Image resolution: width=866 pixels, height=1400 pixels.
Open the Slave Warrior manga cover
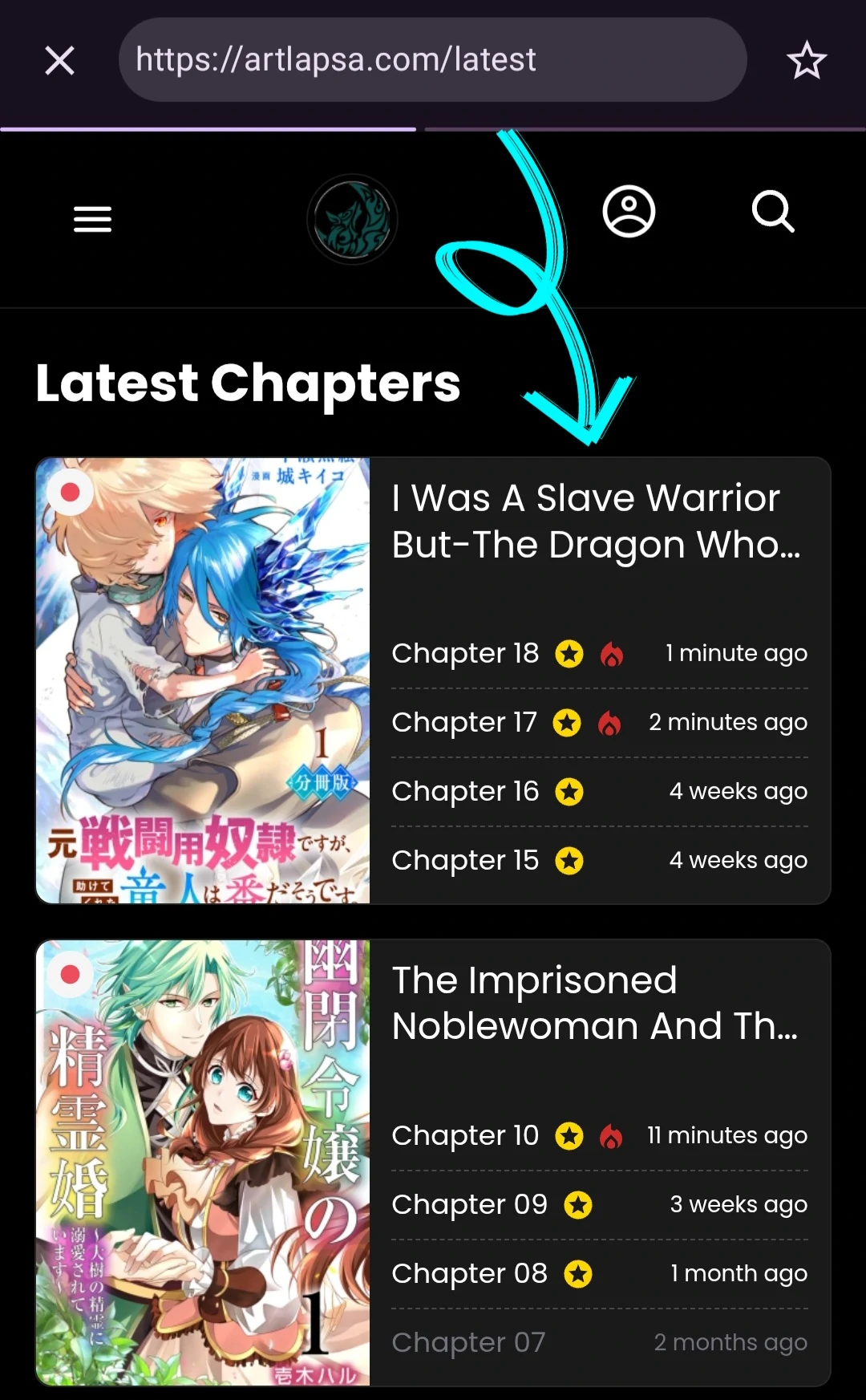click(x=203, y=680)
